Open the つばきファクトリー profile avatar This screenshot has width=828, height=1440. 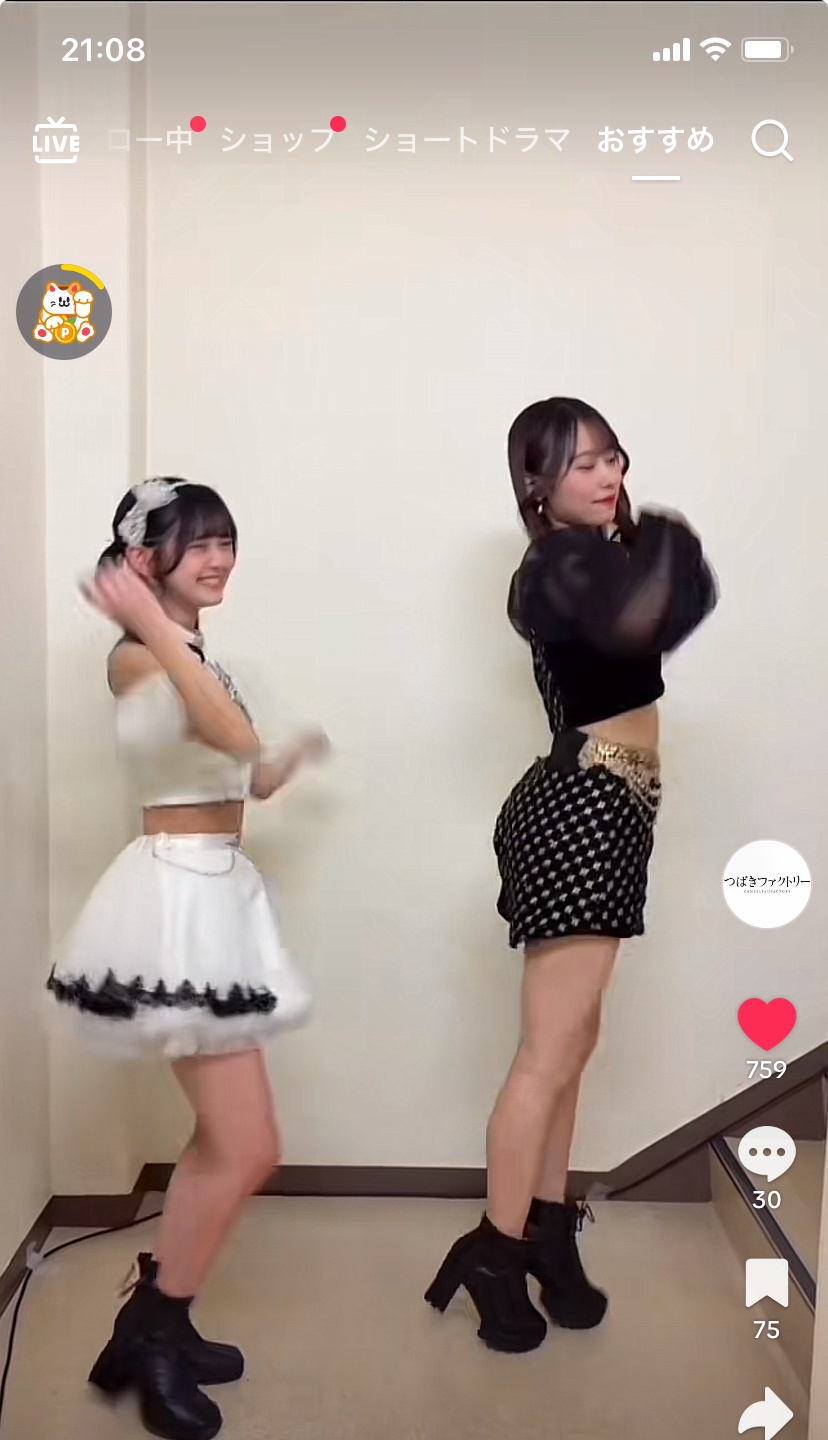[x=767, y=884]
